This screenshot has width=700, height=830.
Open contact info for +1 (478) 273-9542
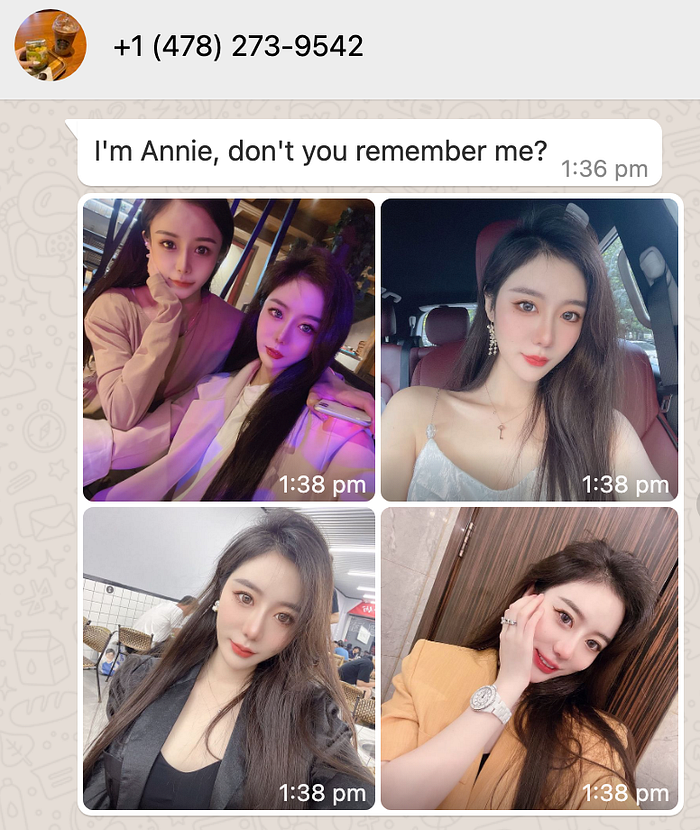pos(238,46)
